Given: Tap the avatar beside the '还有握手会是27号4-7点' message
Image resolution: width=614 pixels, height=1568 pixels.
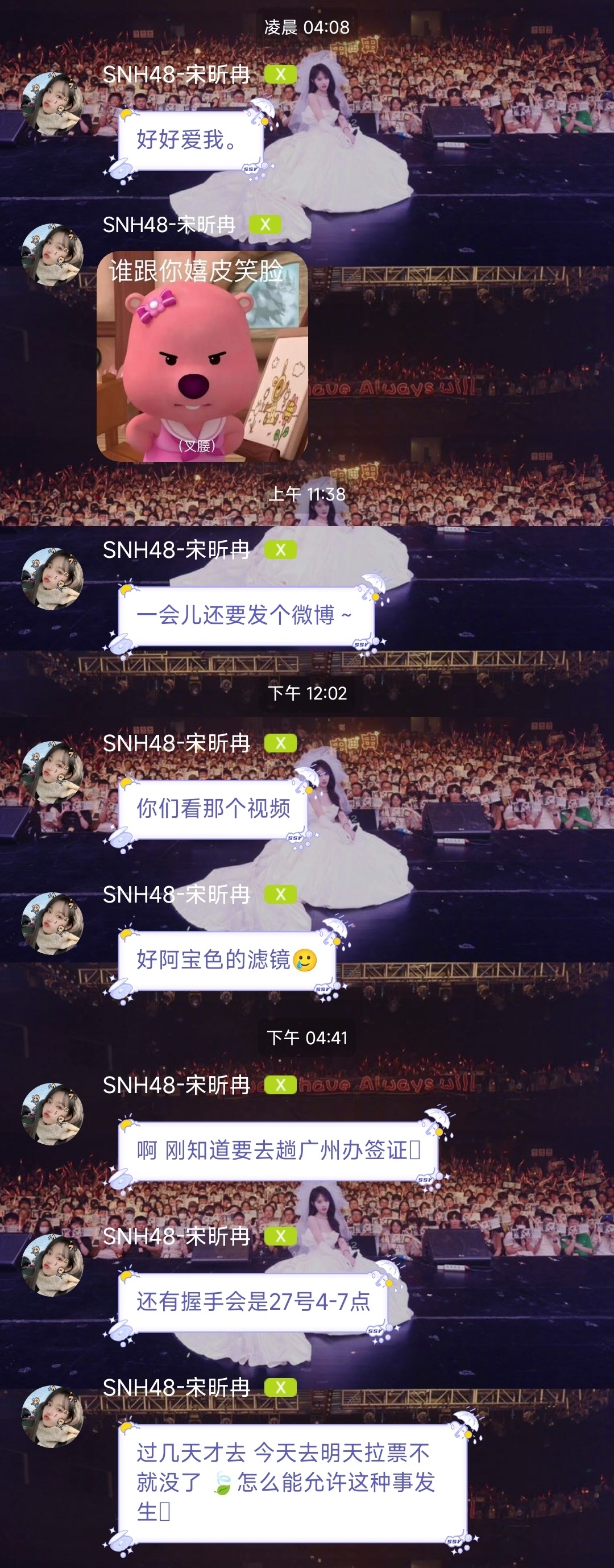Looking at the screenshot, I should [52, 1265].
